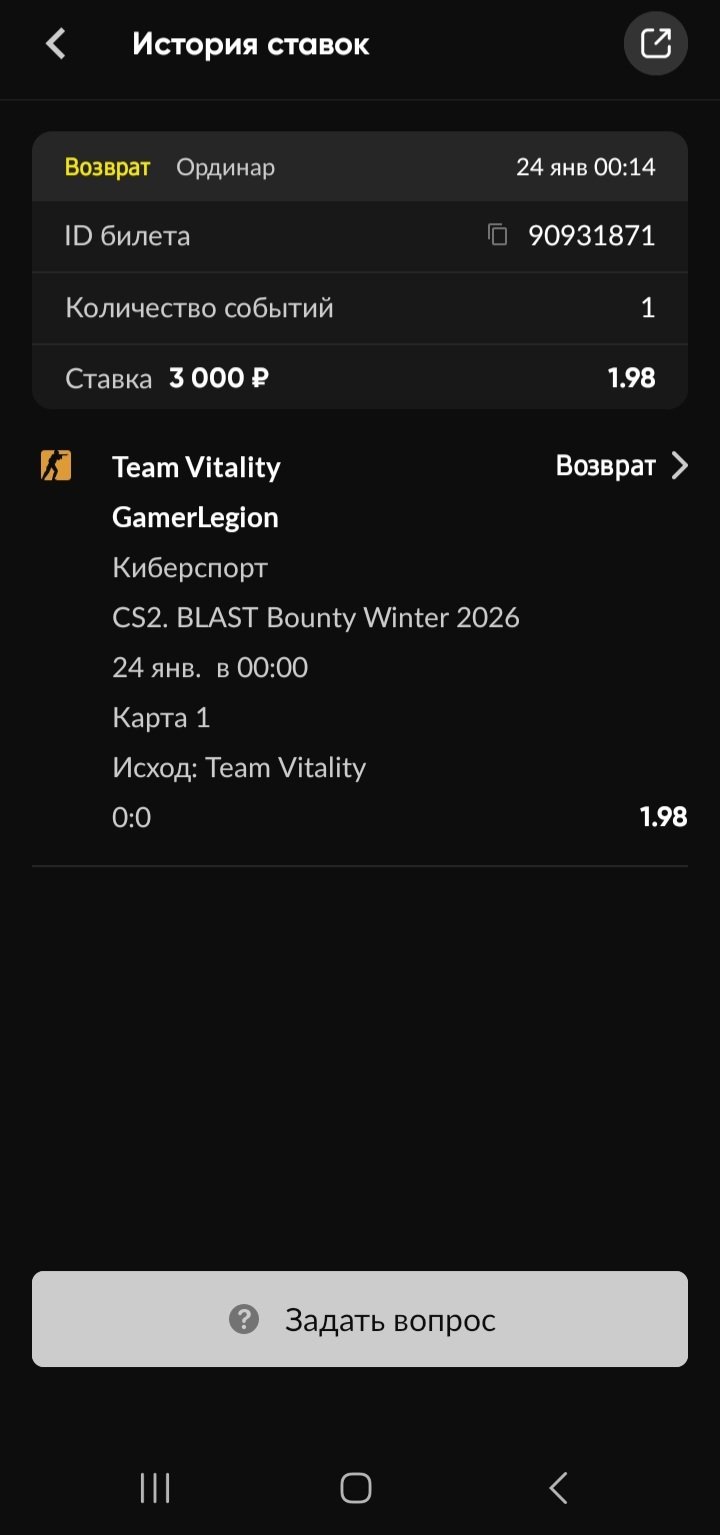Open recent apps from the navigation bar
Screen dimensions: 720x1535
tap(155, 1488)
